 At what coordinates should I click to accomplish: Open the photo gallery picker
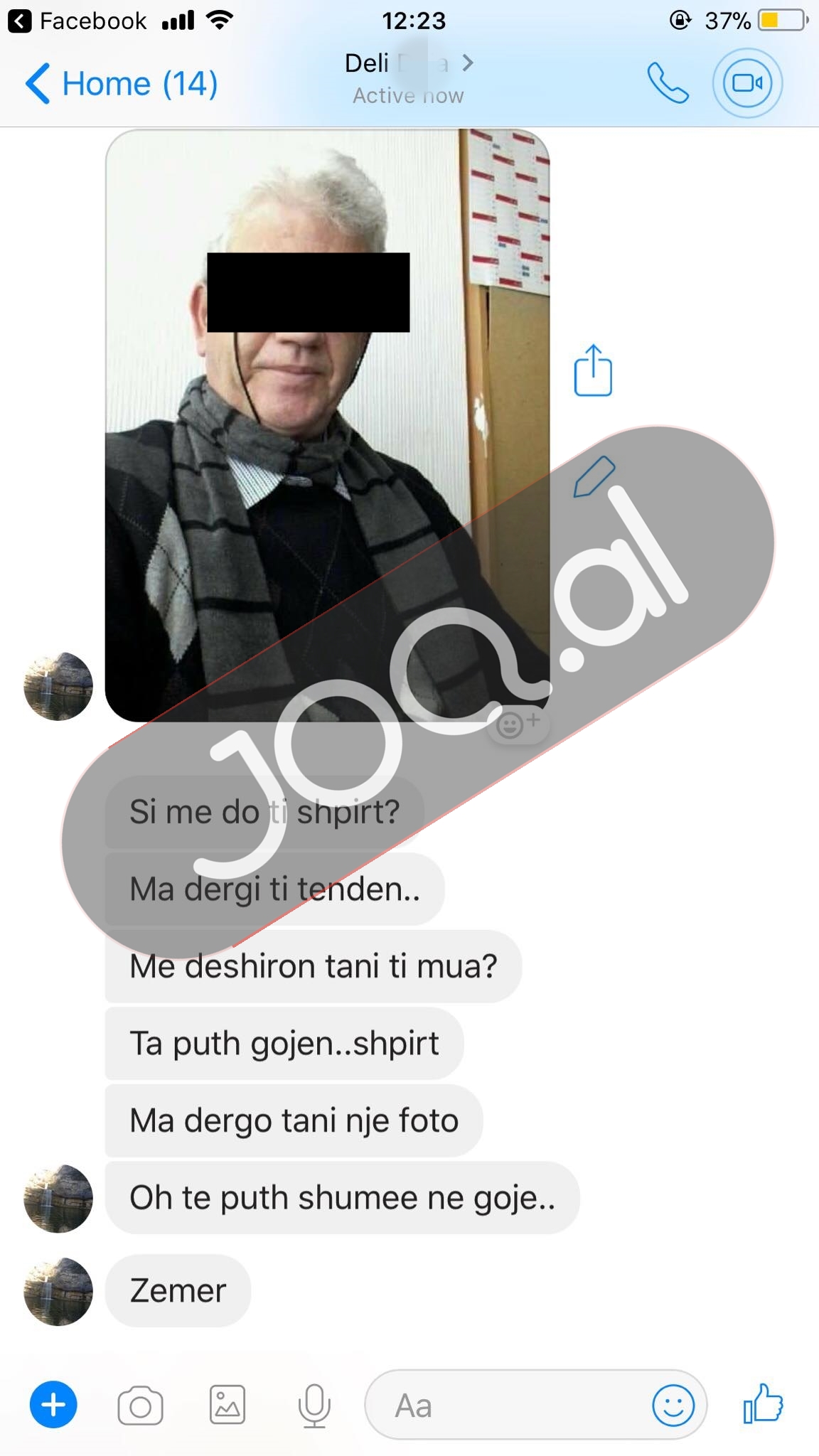pyautogui.click(x=227, y=1405)
